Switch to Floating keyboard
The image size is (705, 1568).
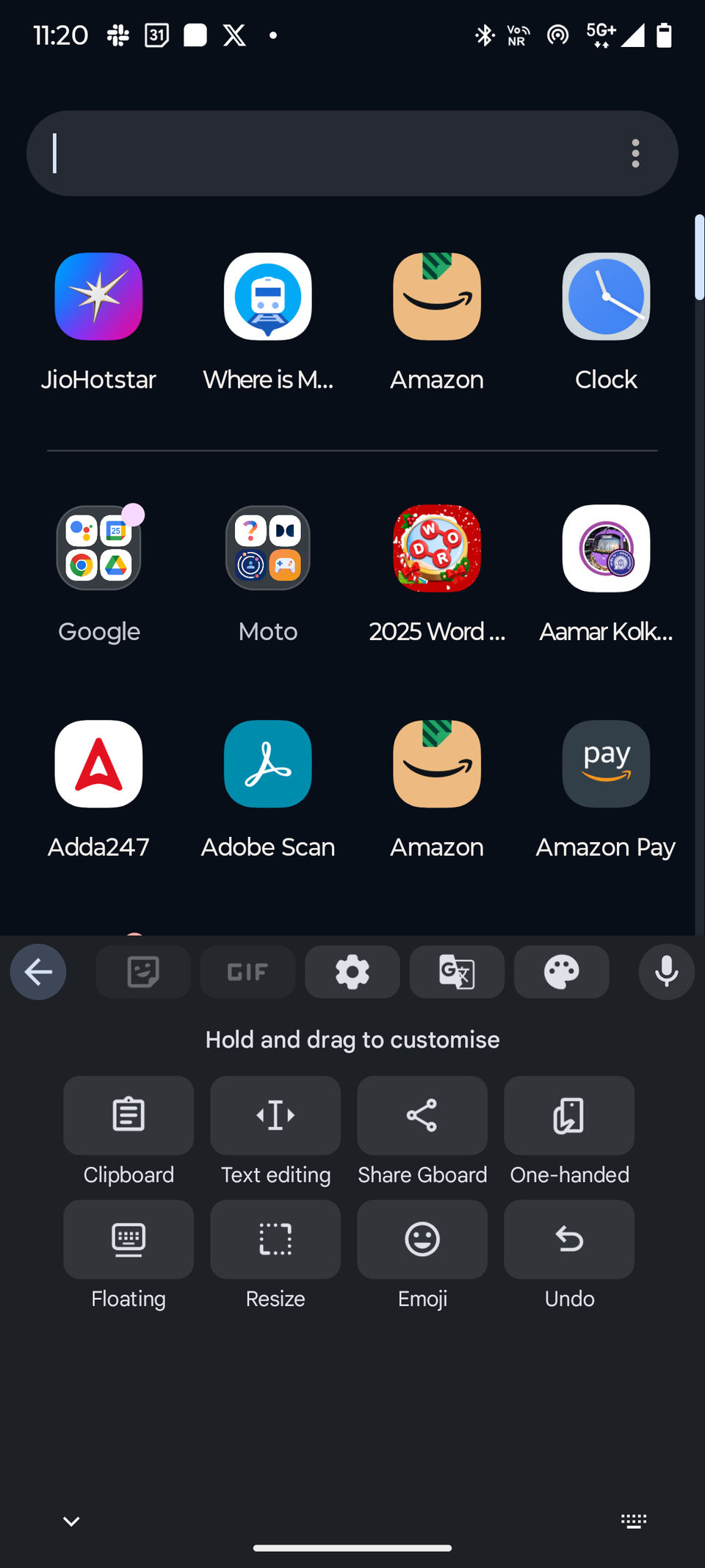point(129,1239)
